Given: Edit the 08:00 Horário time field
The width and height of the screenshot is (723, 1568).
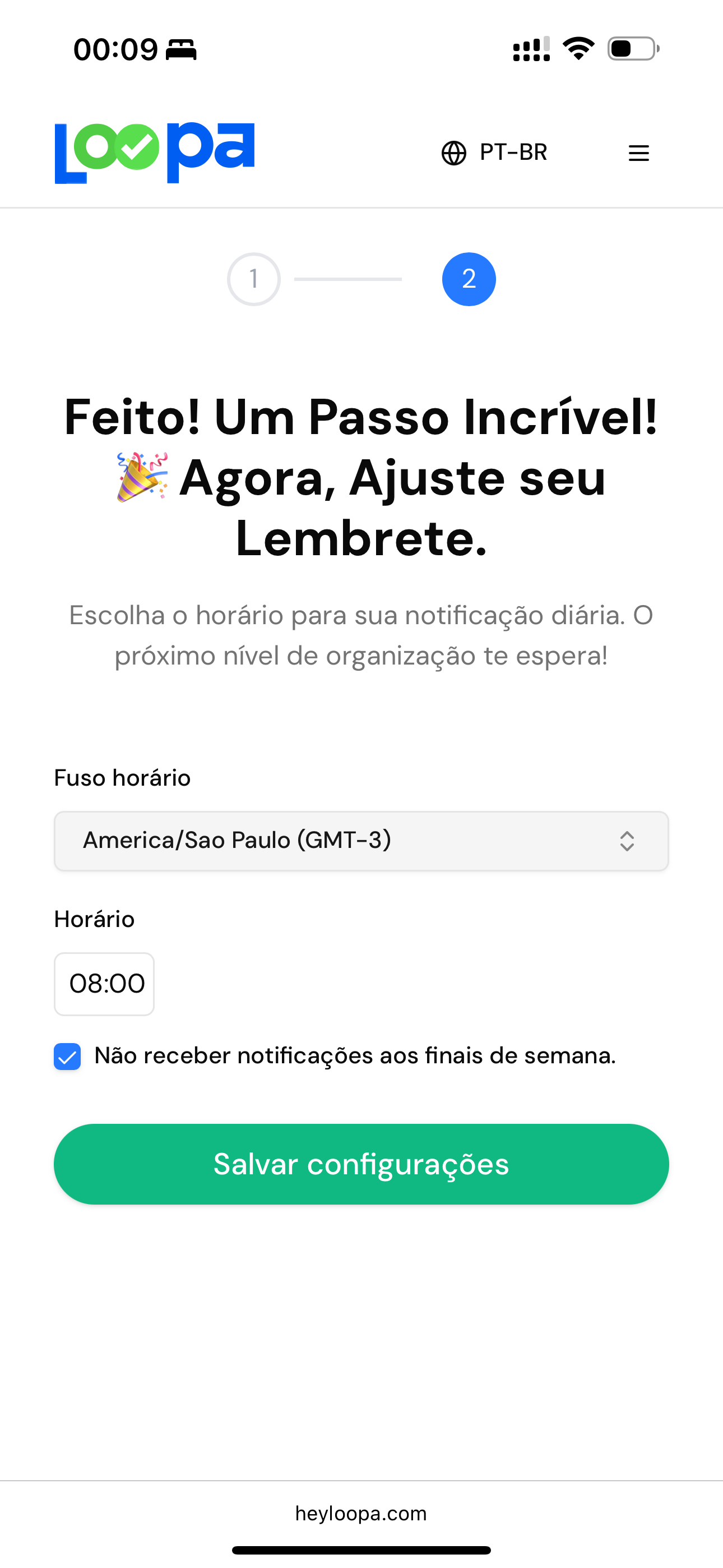Looking at the screenshot, I should [x=105, y=984].
